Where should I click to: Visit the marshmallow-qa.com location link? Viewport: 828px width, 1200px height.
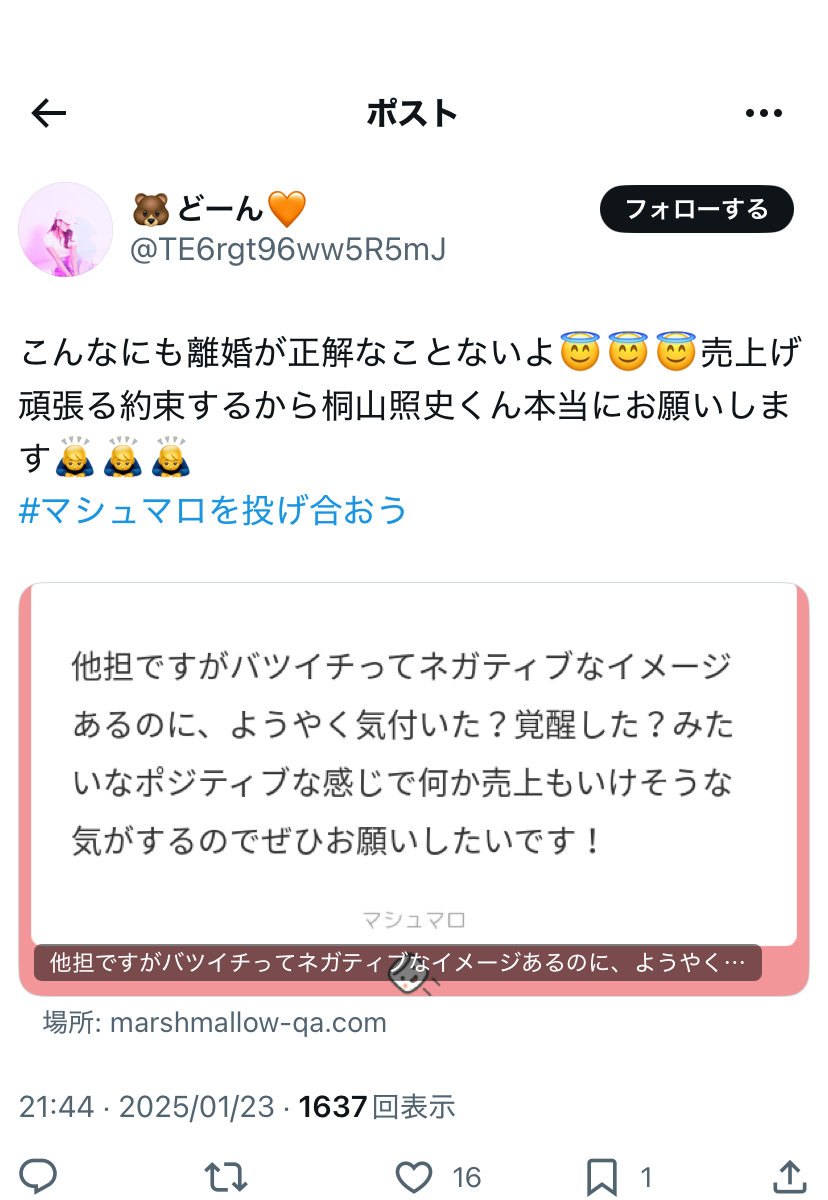tap(250, 1023)
